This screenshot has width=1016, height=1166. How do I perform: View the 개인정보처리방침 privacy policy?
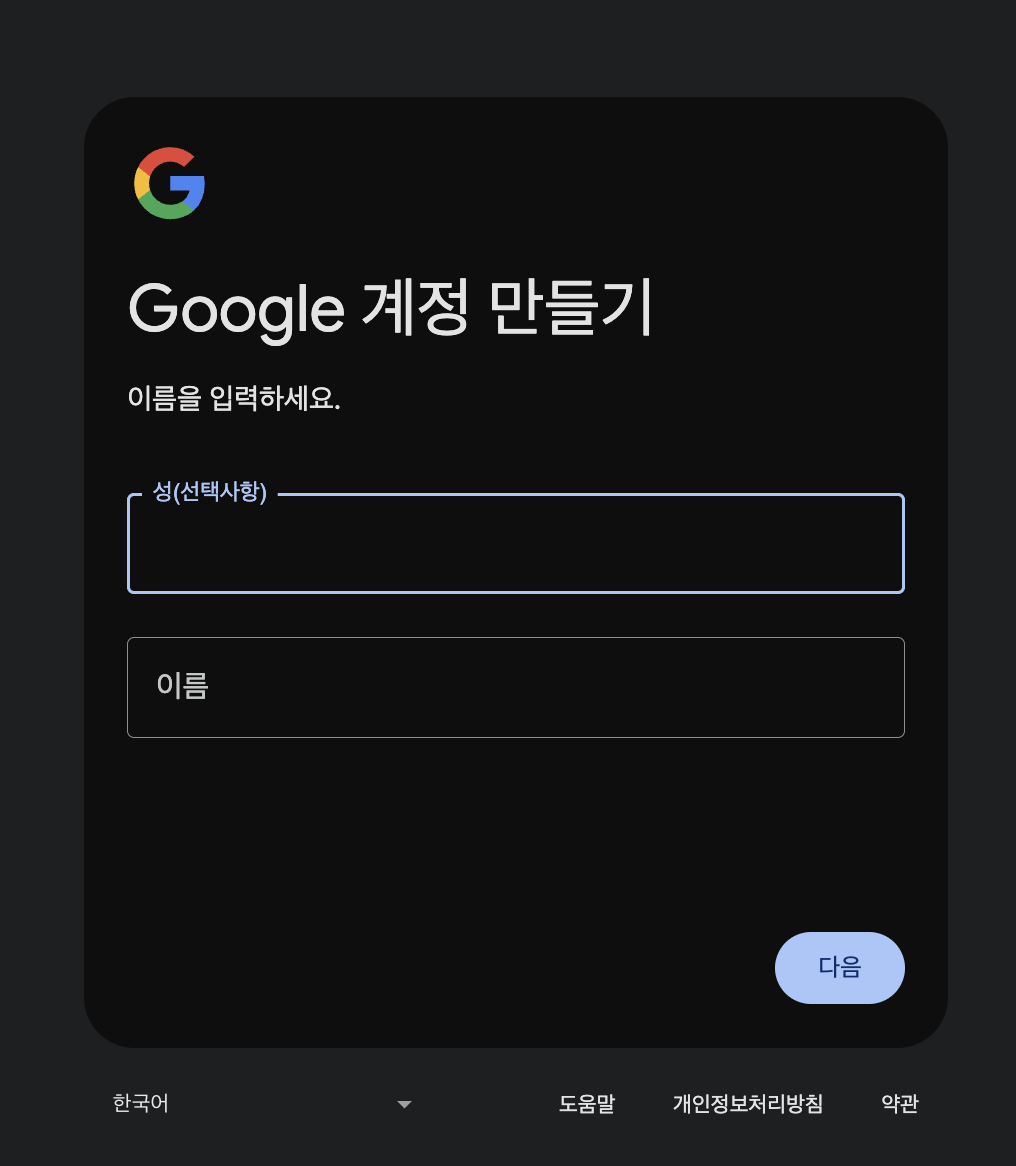(x=747, y=1104)
